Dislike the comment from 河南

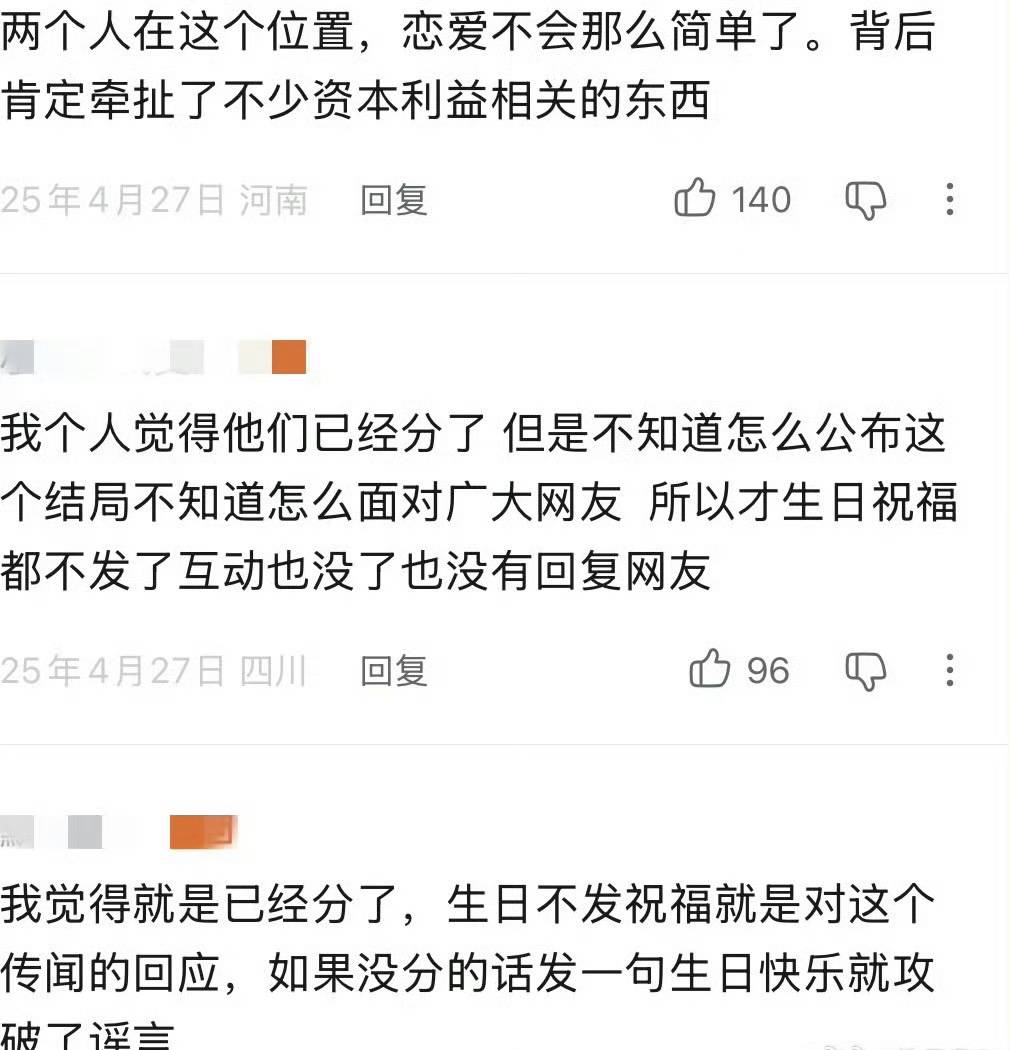coord(866,201)
